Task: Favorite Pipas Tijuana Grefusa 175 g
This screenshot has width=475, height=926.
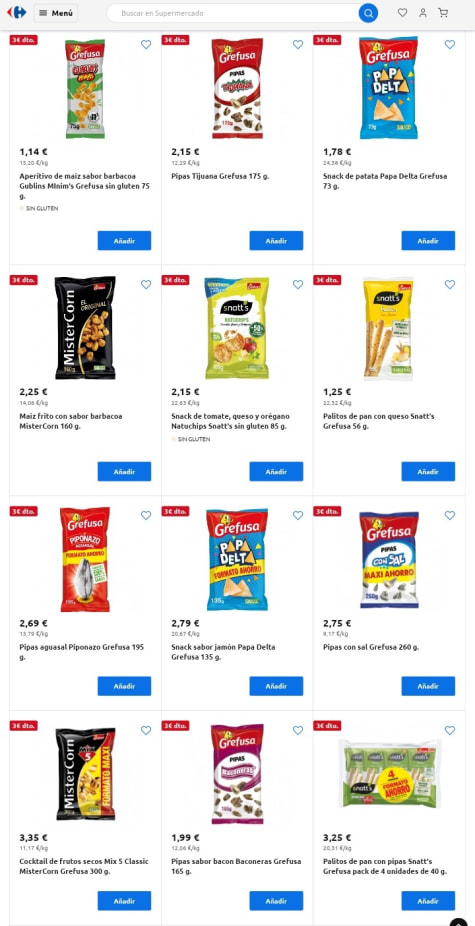Action: tap(298, 44)
